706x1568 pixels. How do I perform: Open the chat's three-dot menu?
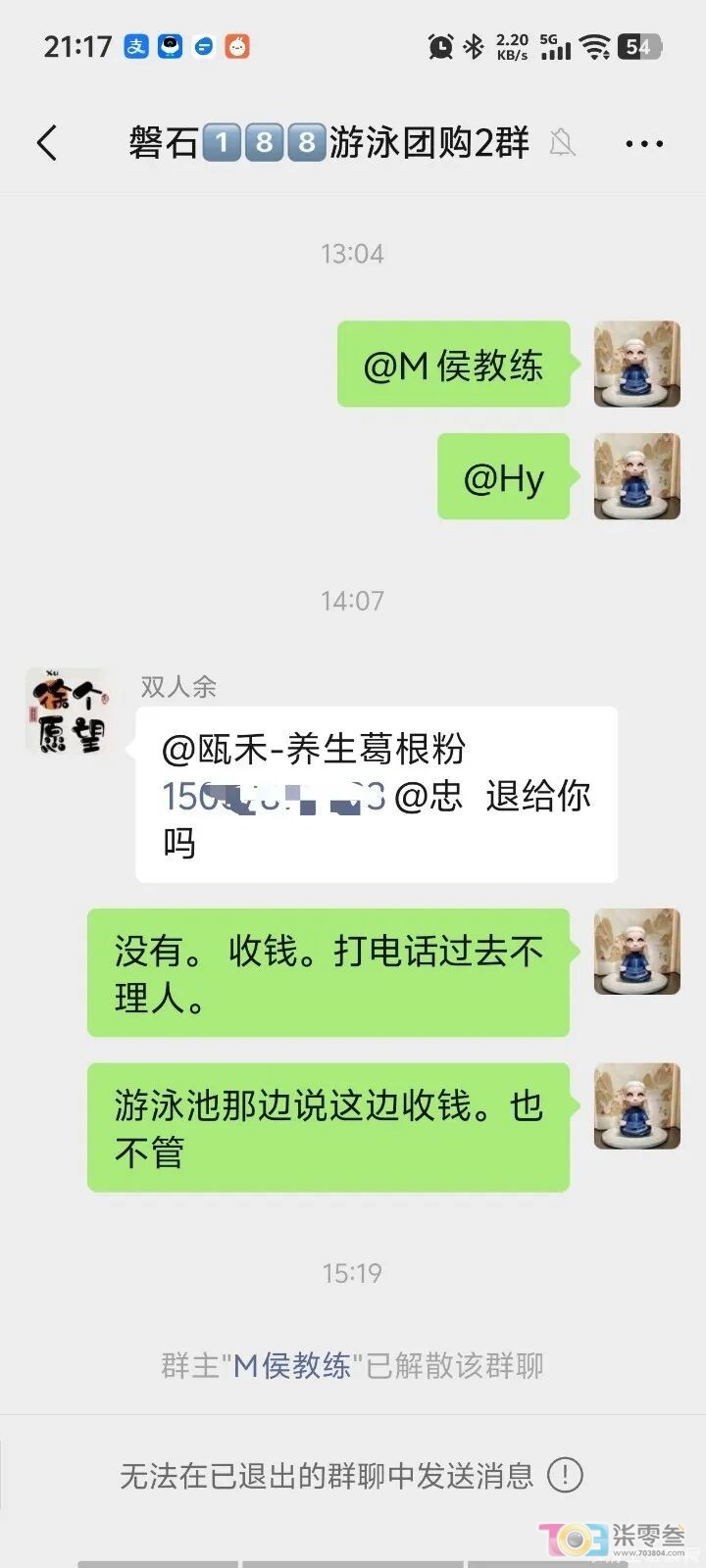[x=644, y=144]
